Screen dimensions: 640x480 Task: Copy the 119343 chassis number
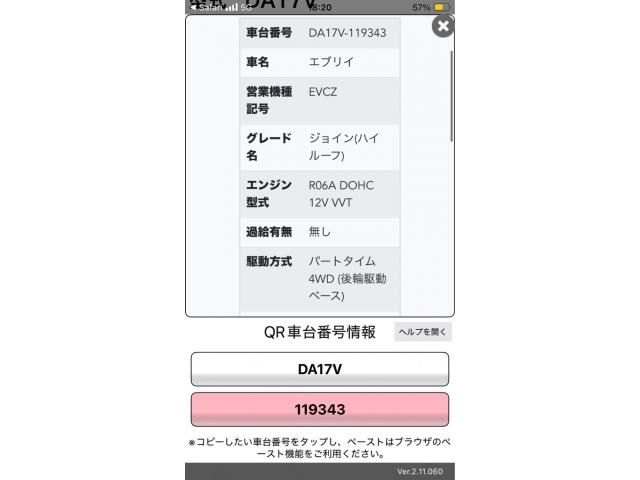(x=320, y=410)
